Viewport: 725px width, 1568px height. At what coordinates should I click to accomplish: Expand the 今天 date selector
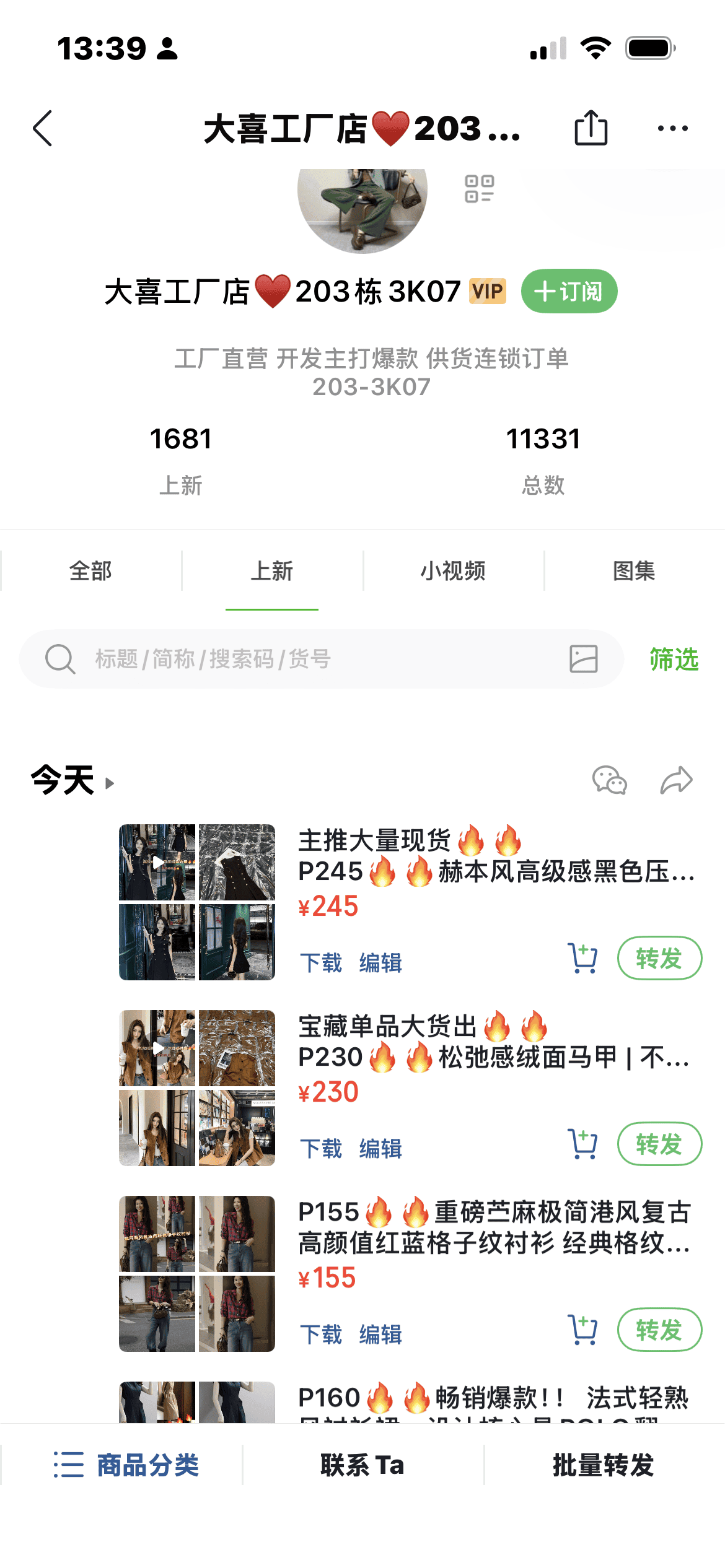click(x=73, y=780)
